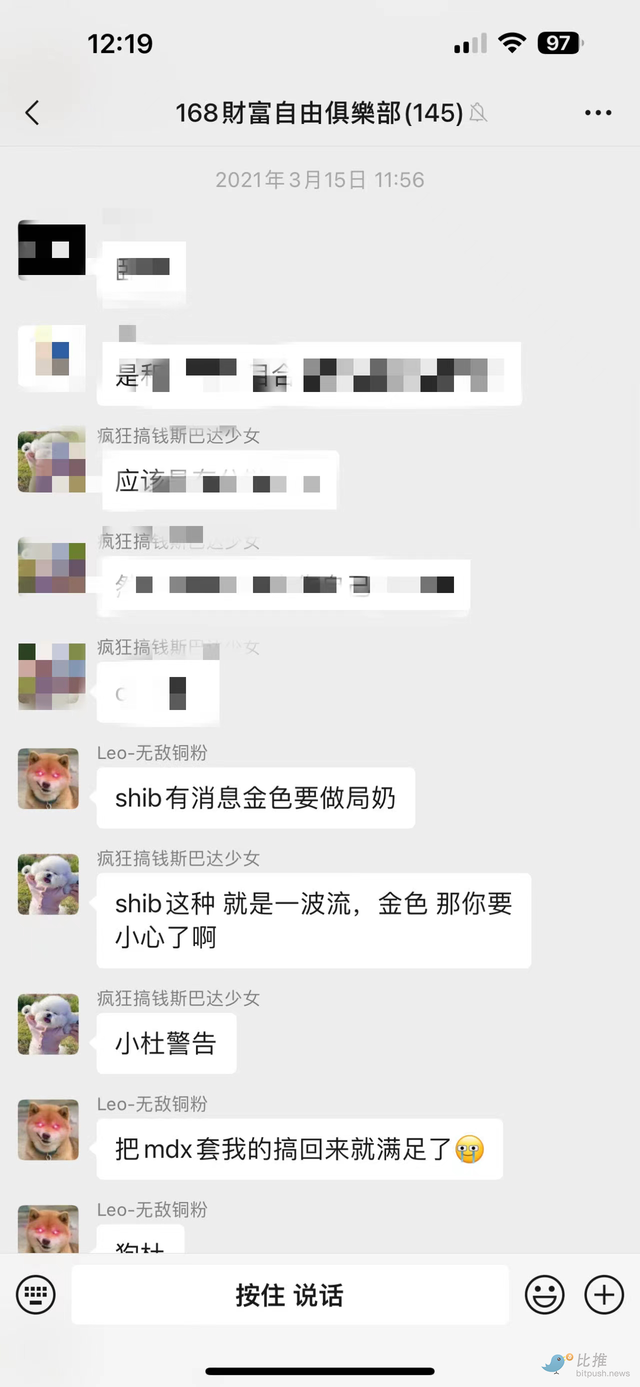Image resolution: width=640 pixels, height=1387 pixels.
Task: Switch to keyboard text input
Action: click(36, 1296)
